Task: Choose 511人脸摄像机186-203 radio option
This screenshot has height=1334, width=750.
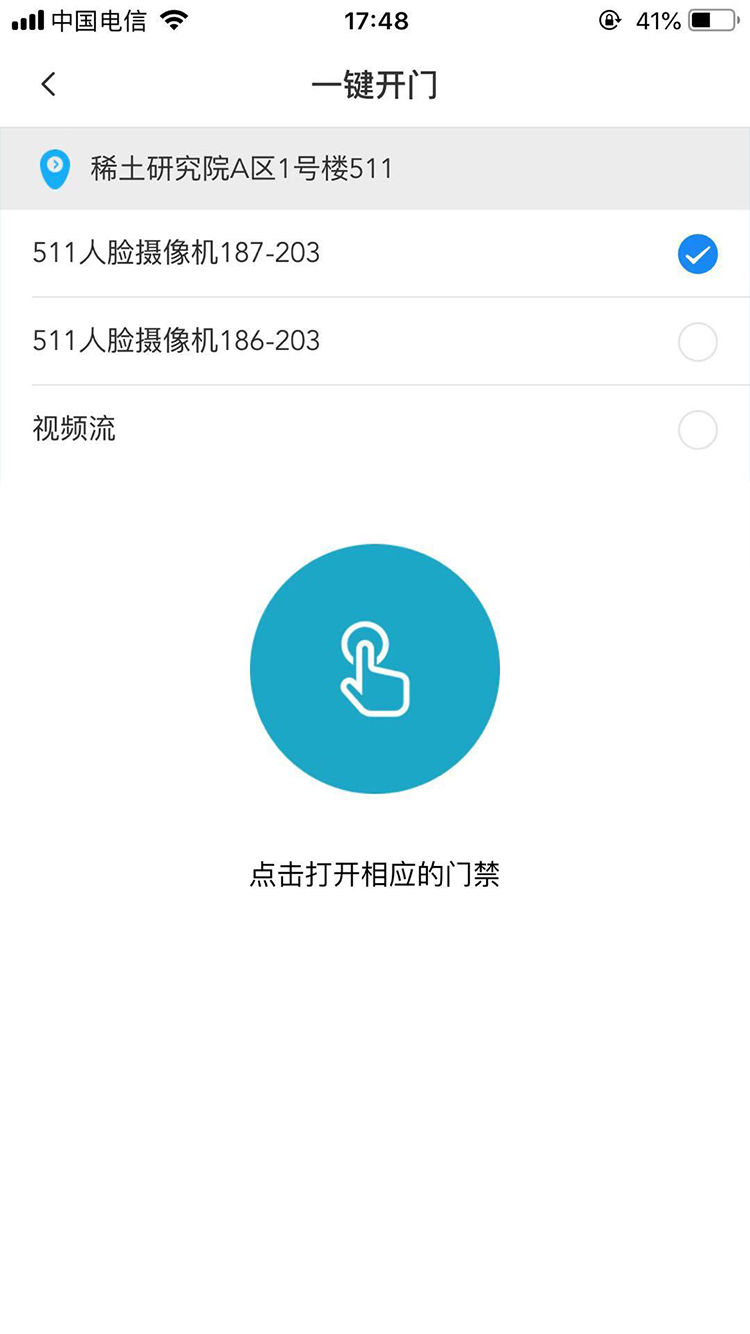Action: (697, 342)
